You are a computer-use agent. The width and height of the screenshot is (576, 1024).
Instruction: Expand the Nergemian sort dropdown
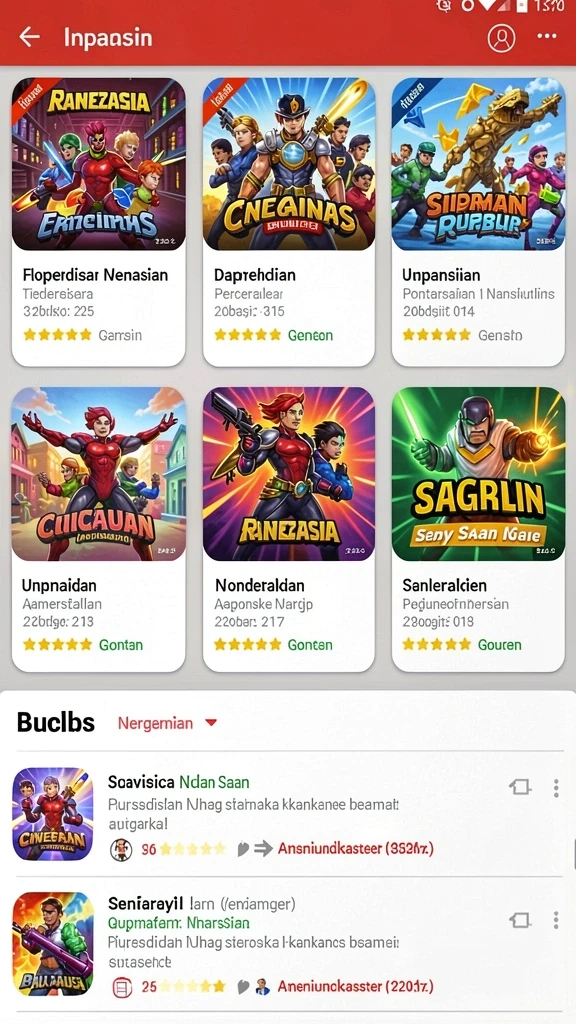167,723
